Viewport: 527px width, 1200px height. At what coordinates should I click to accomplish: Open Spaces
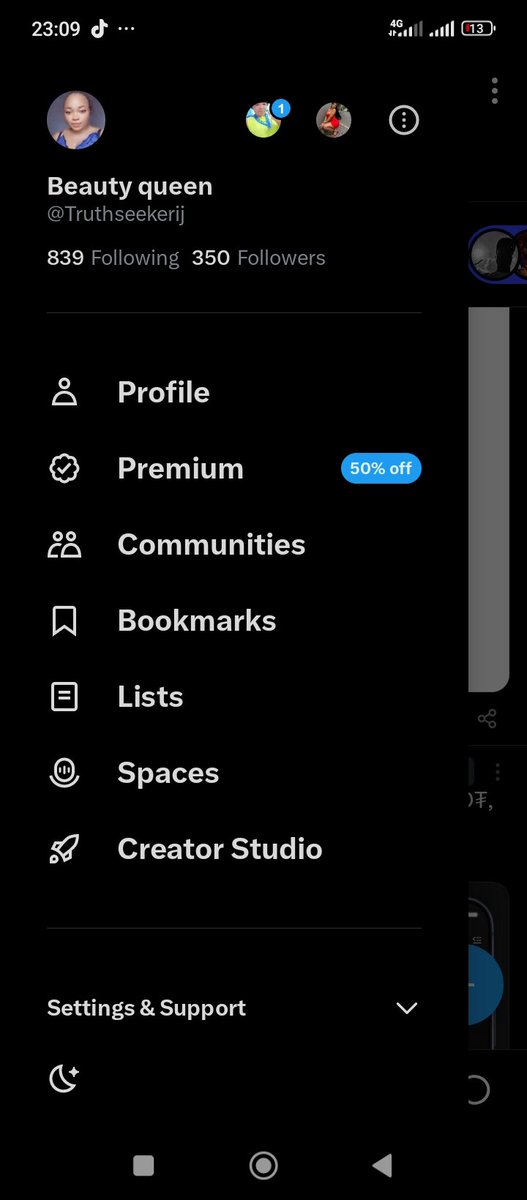tap(234, 772)
